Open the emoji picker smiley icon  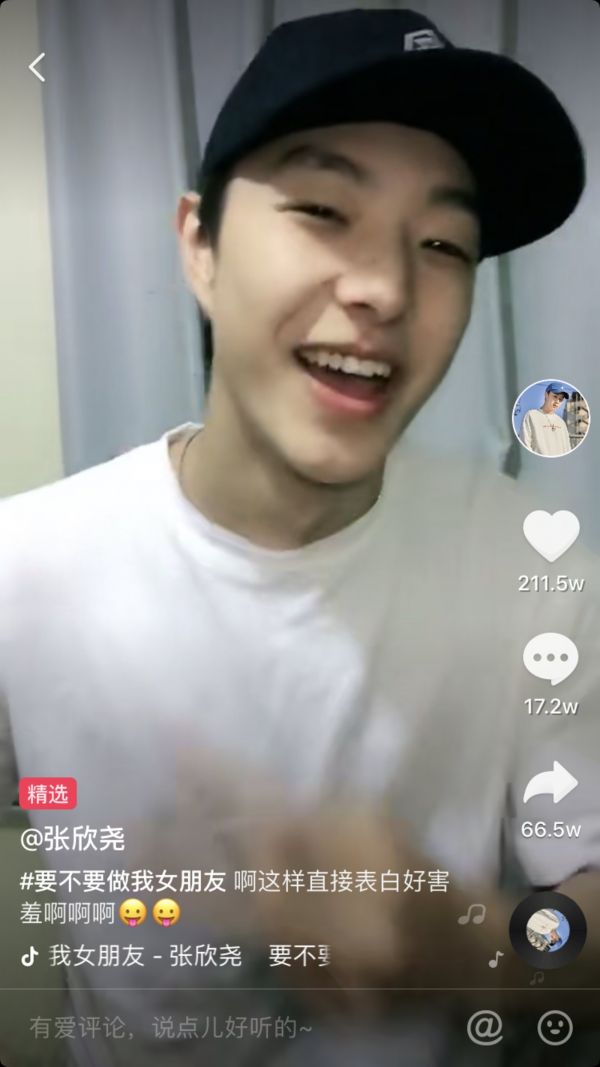(555, 1026)
